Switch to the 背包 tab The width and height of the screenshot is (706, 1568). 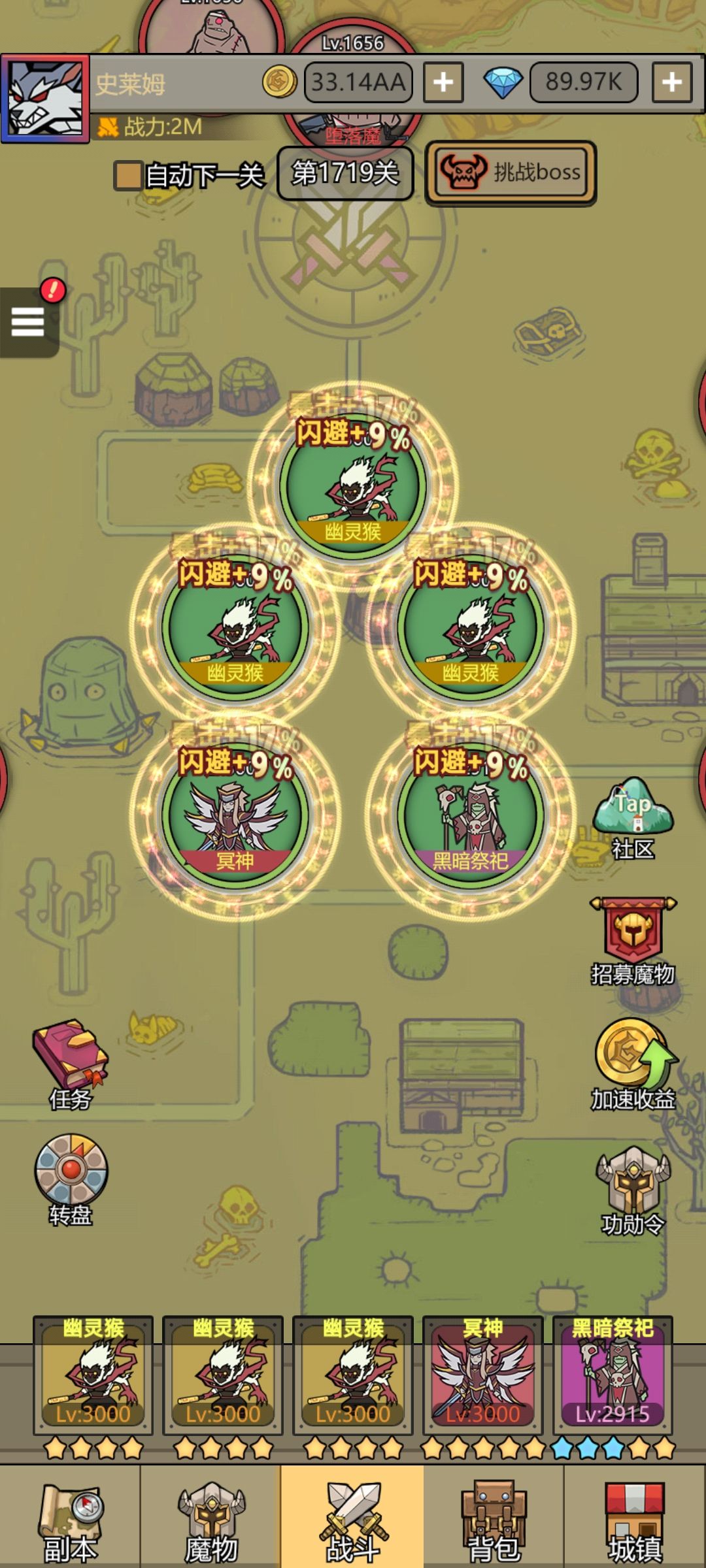pyautogui.click(x=494, y=1516)
